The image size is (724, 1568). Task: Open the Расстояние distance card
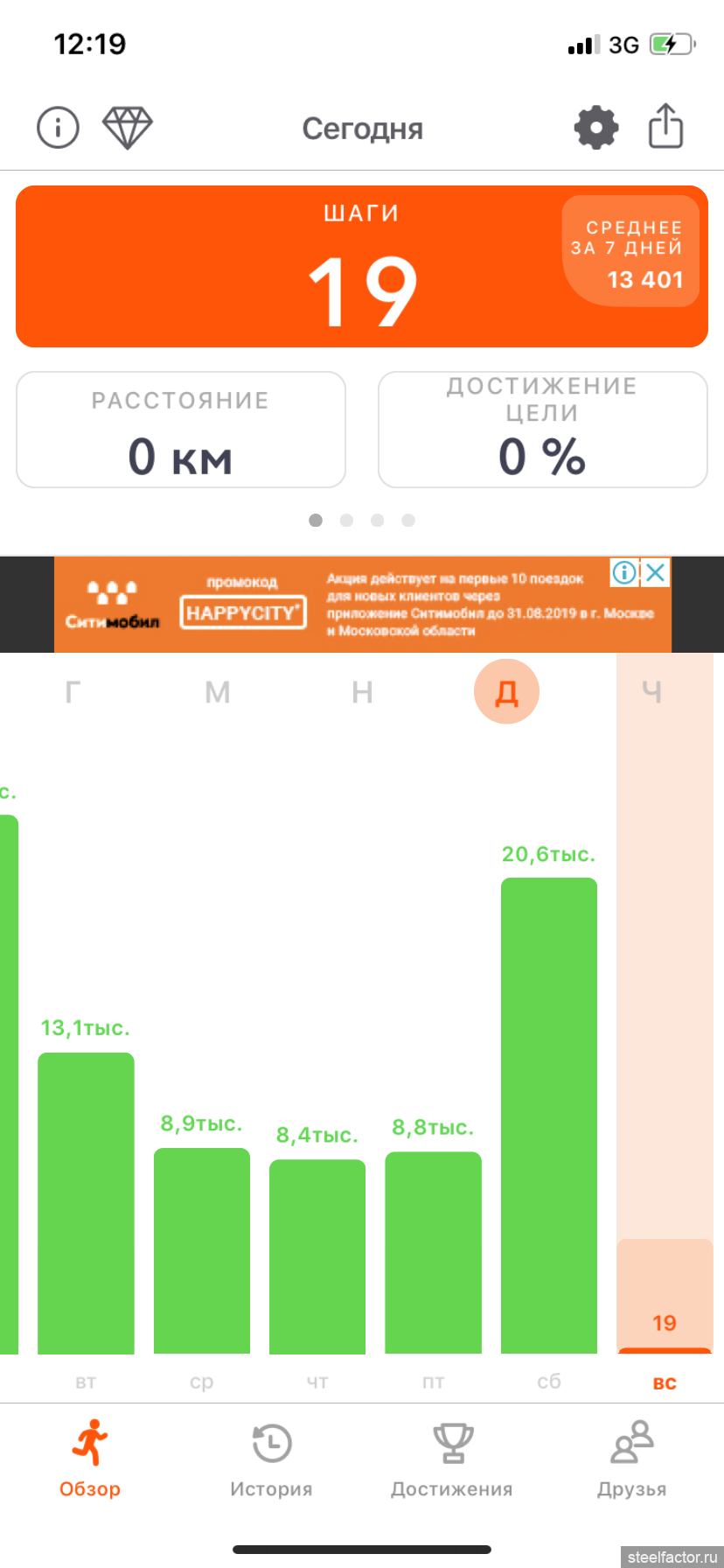coord(181,430)
